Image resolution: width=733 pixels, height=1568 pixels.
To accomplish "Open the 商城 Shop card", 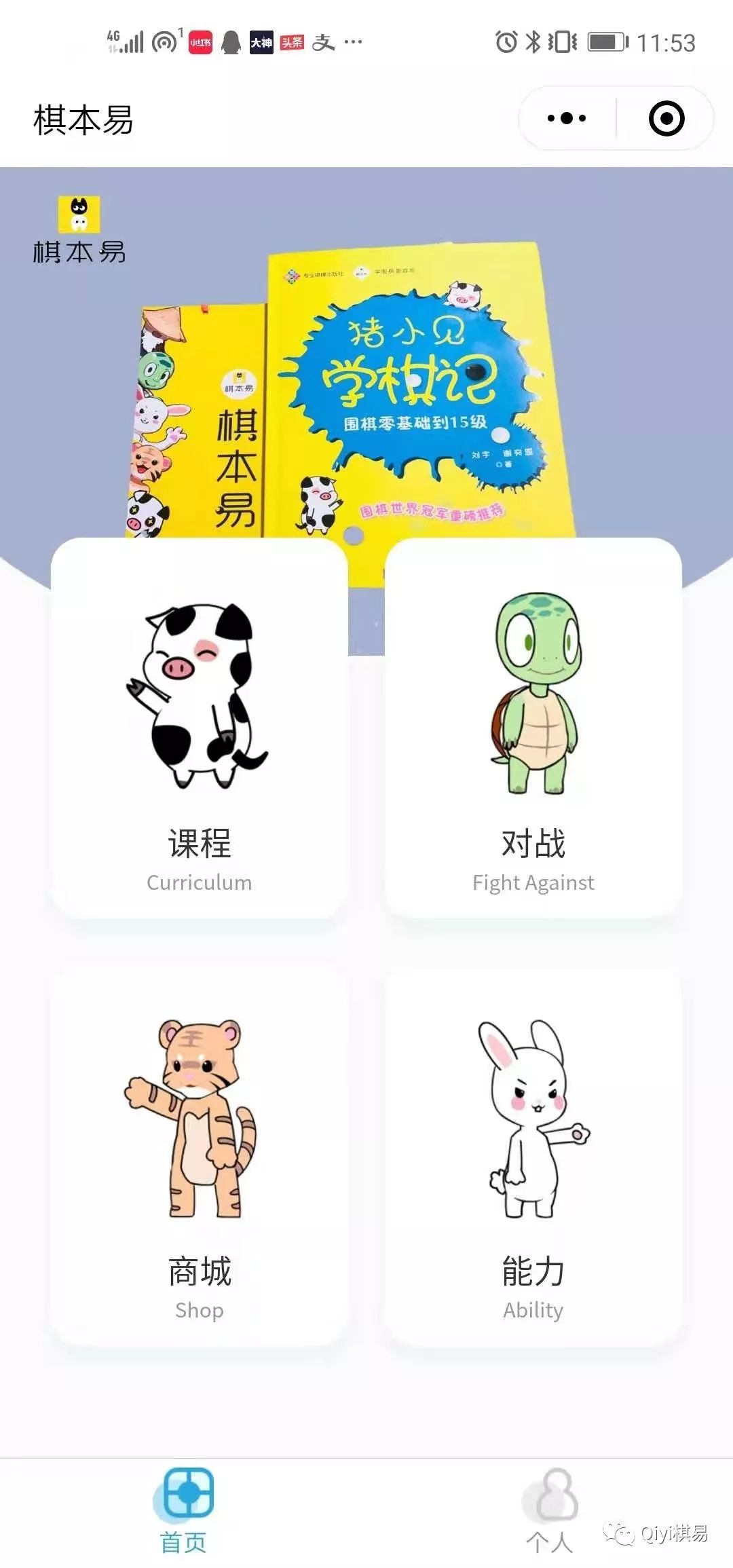I will tap(199, 1154).
